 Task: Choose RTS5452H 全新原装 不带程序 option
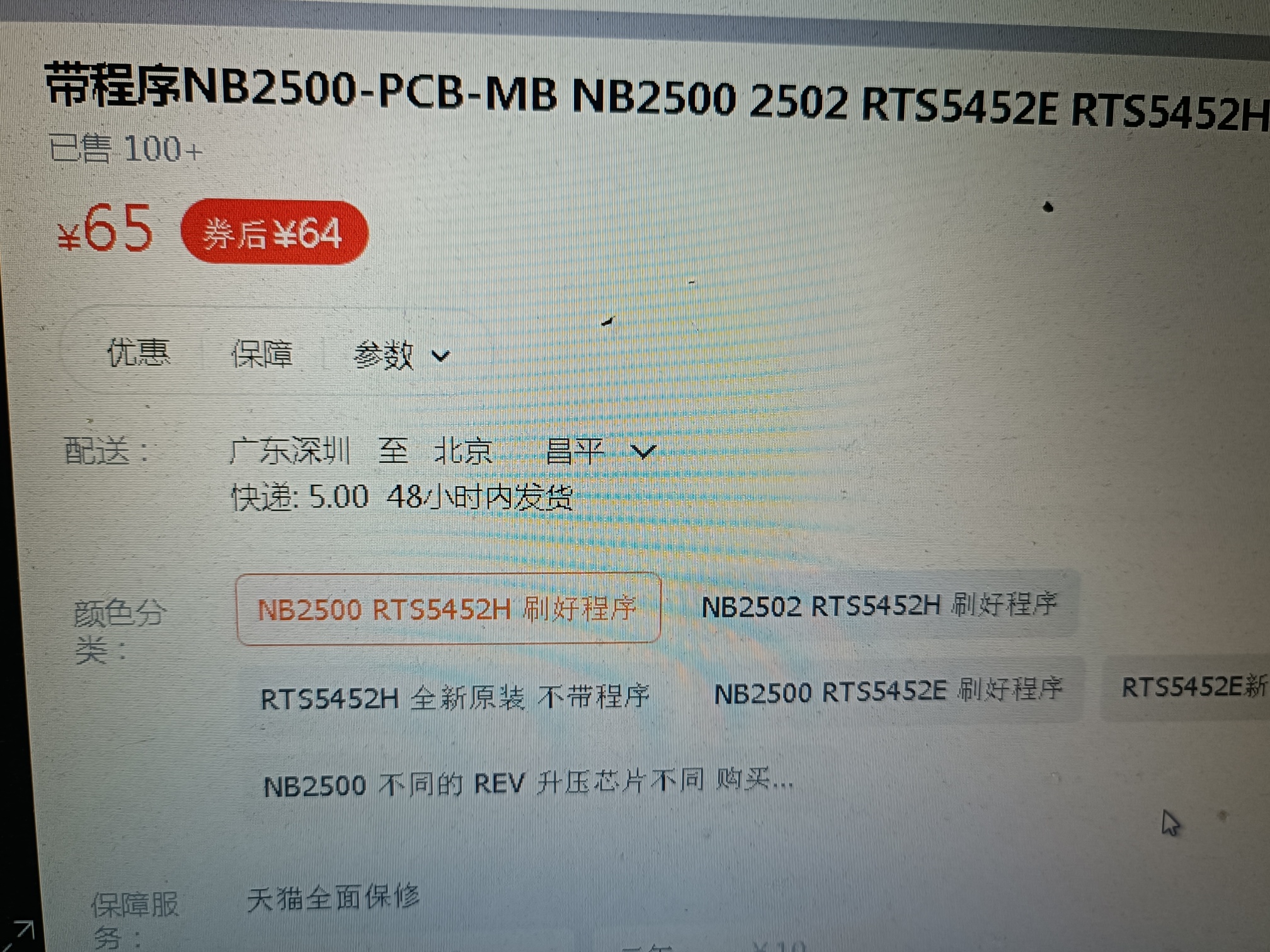pyautogui.click(x=455, y=698)
